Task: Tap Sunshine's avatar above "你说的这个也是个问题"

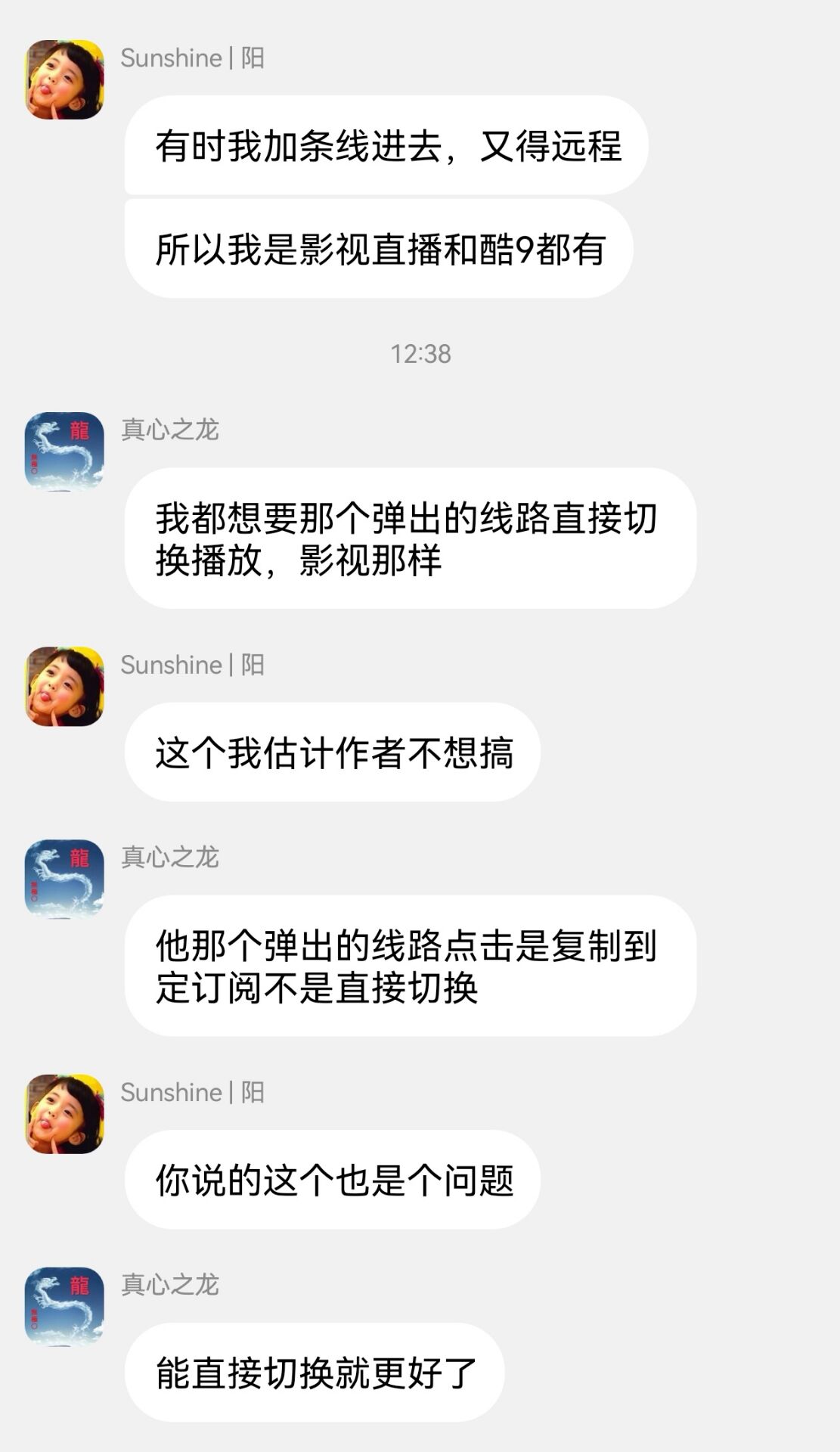Action: point(64,1114)
